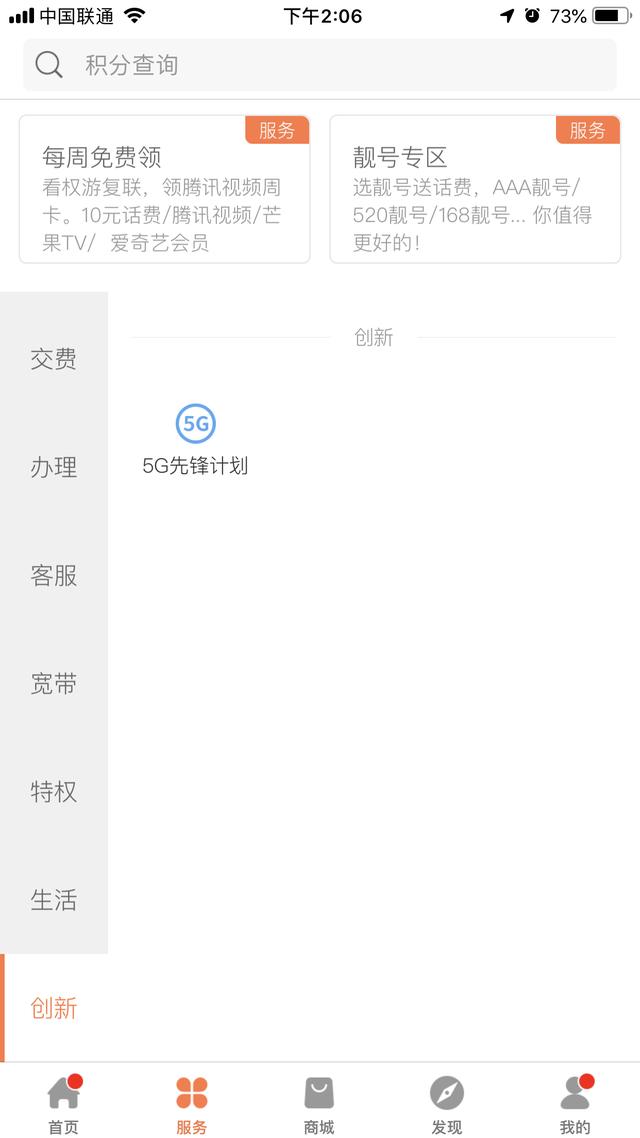Open 5G先锋计划

pyautogui.click(x=195, y=440)
